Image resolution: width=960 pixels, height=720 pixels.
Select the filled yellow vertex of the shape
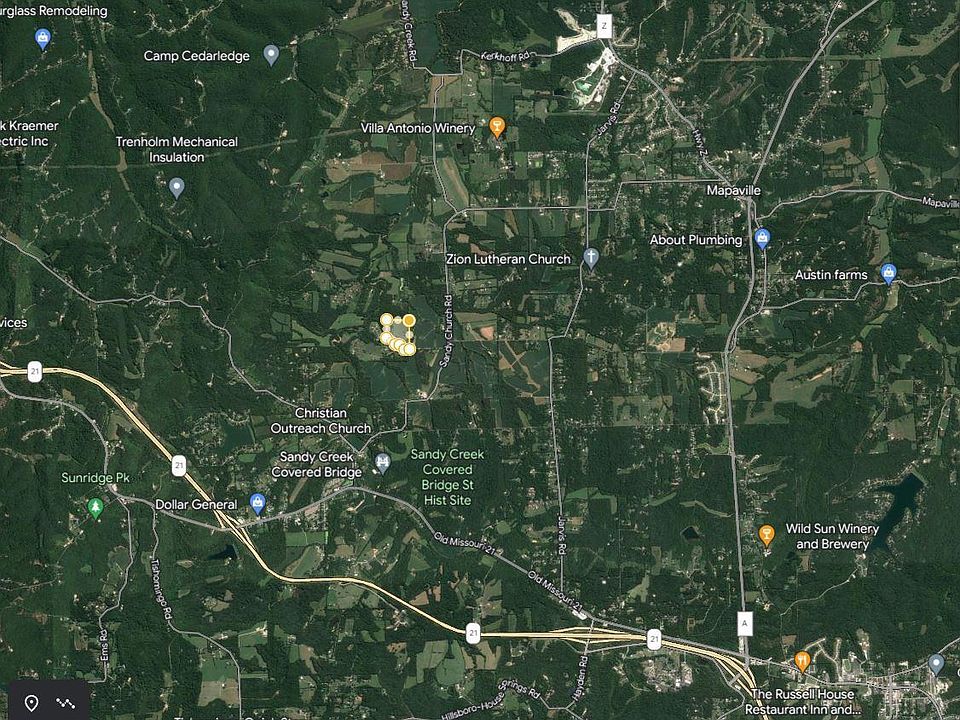point(409,320)
